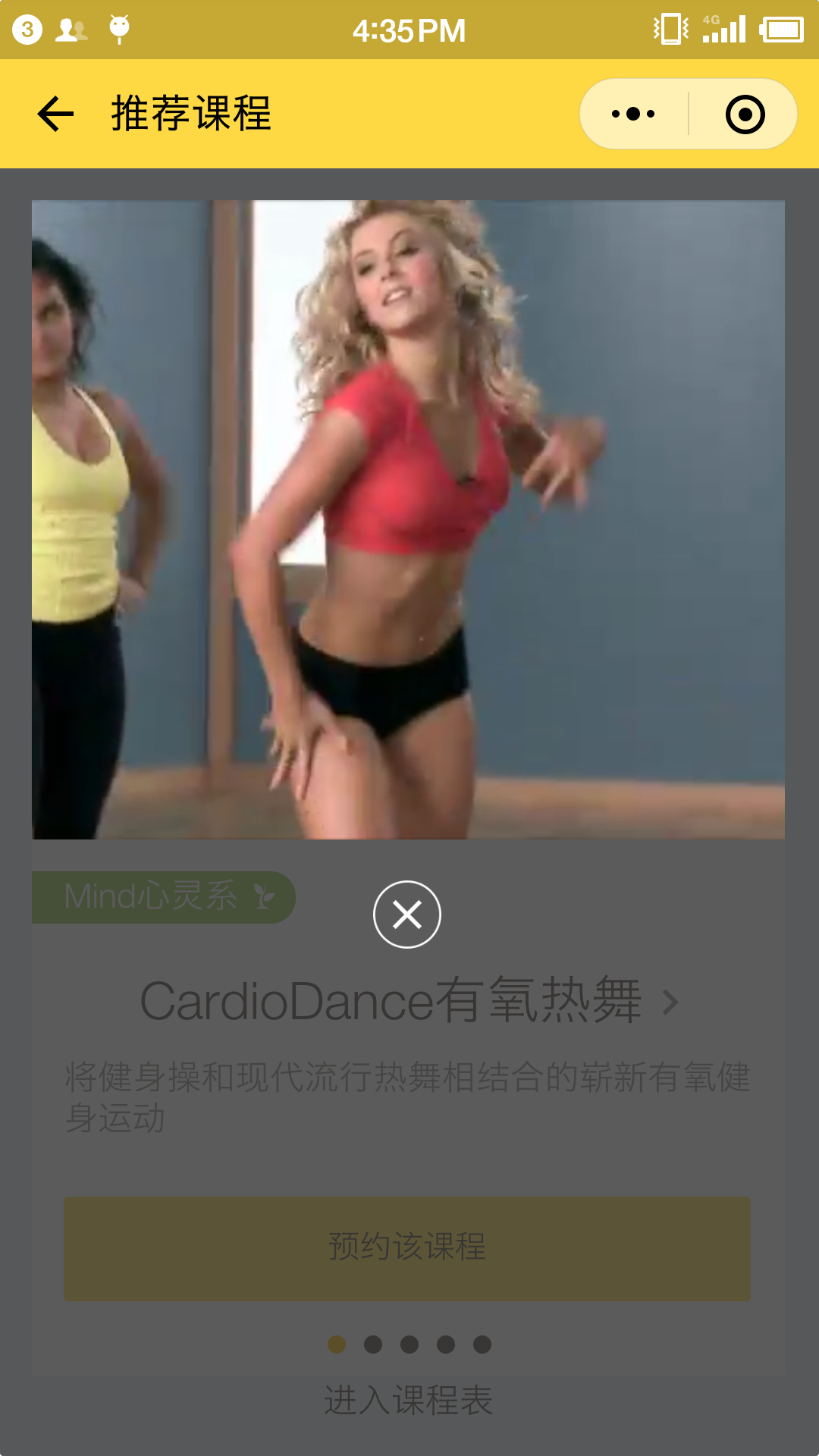Tap 预约该课程 to book this course
Viewport: 819px width, 1456px height.
pyautogui.click(x=407, y=1248)
